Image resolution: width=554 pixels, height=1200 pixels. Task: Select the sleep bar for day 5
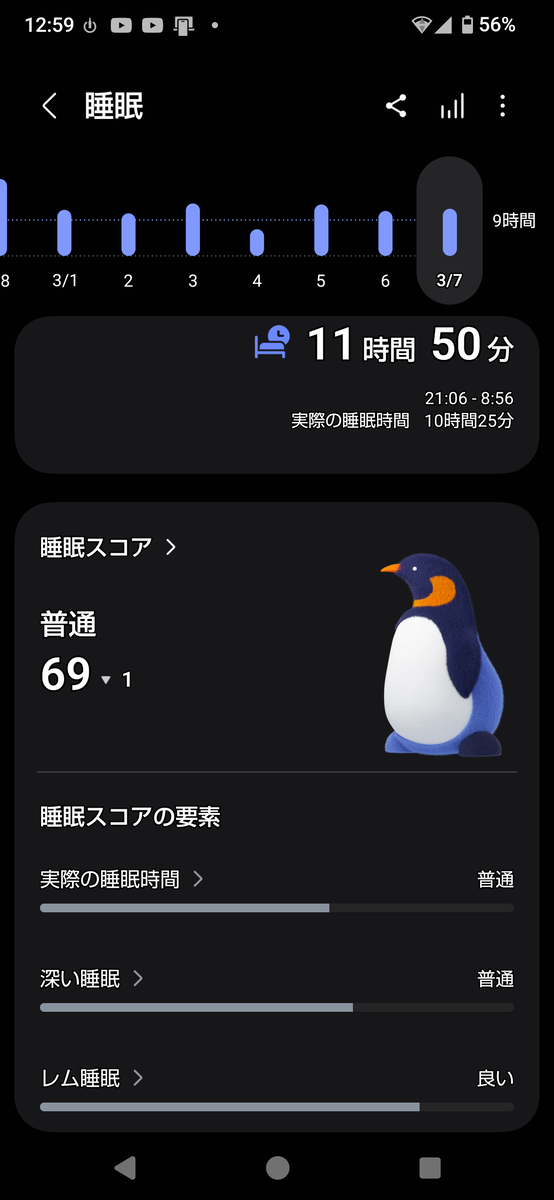pyautogui.click(x=321, y=230)
